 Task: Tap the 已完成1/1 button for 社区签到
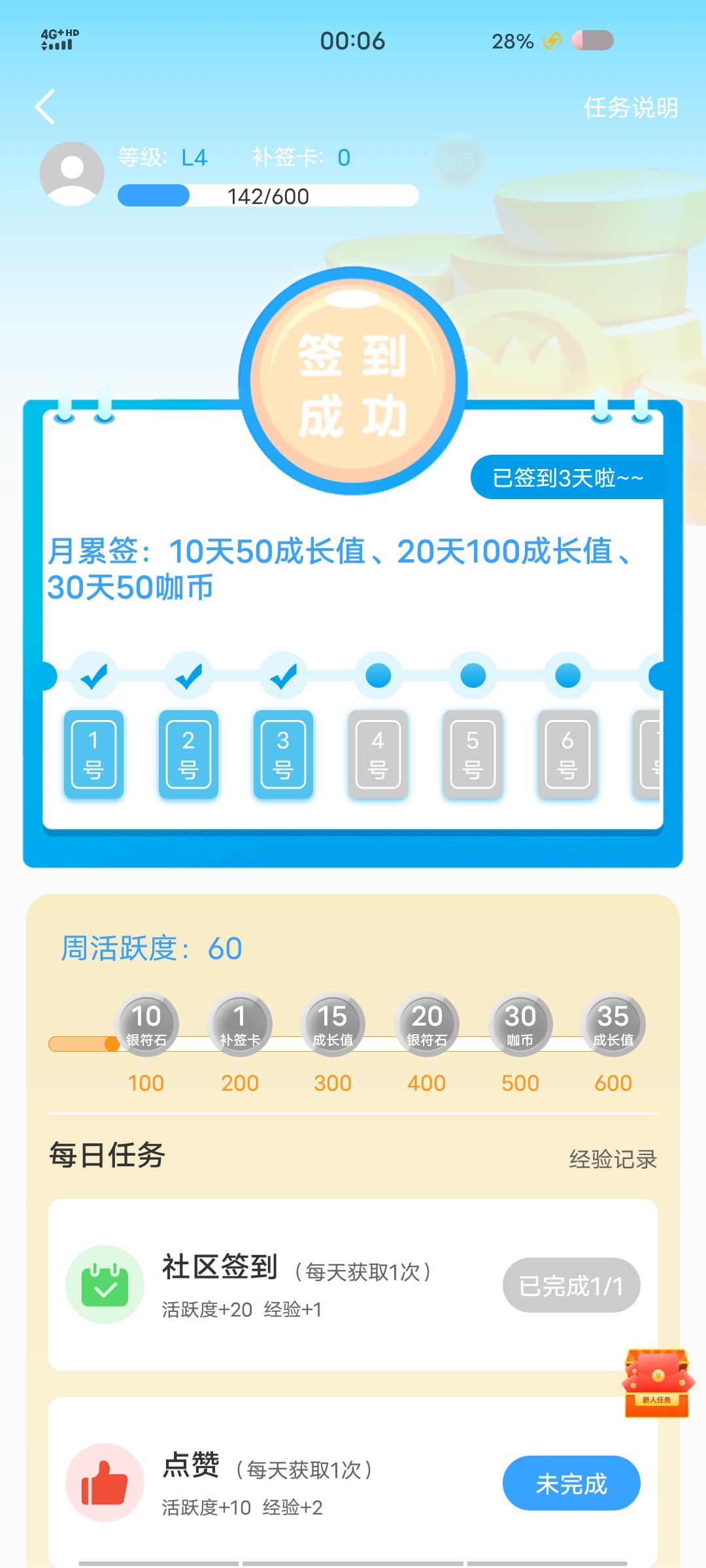pyautogui.click(x=571, y=1285)
